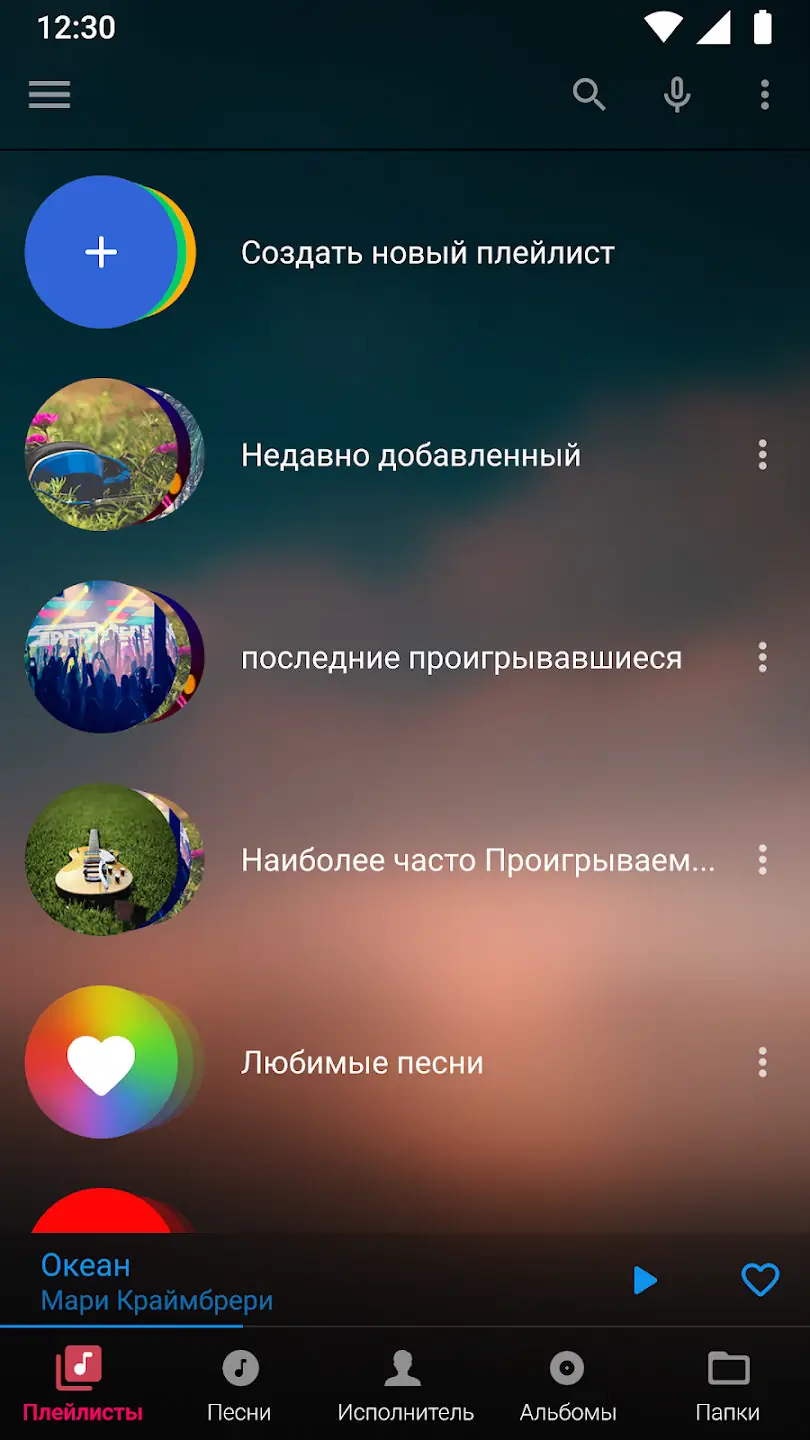Image resolution: width=810 pixels, height=1440 pixels.
Task: Switch to the Песни tab
Action: (x=240, y=1385)
